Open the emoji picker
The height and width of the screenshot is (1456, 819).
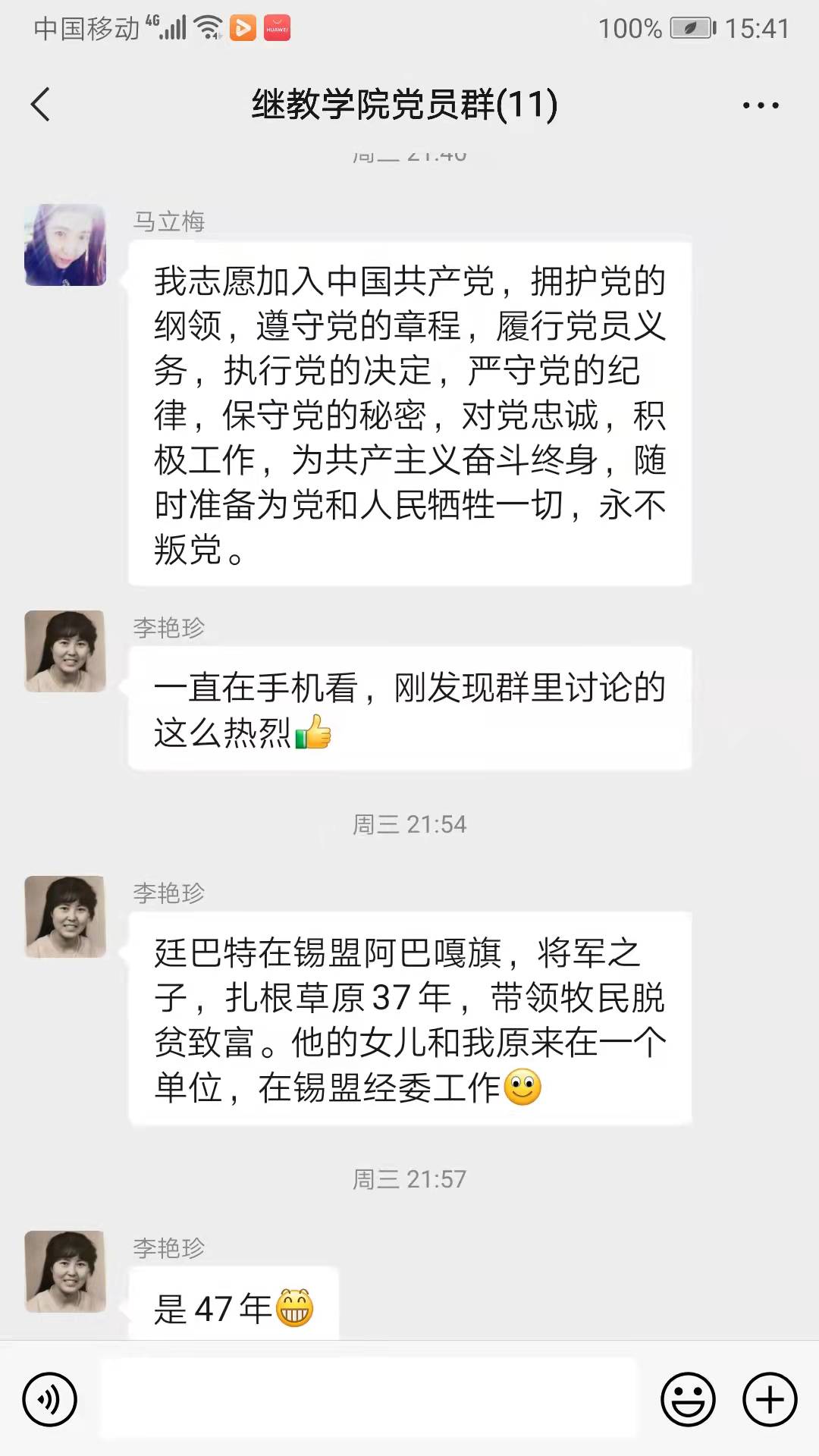[688, 1399]
